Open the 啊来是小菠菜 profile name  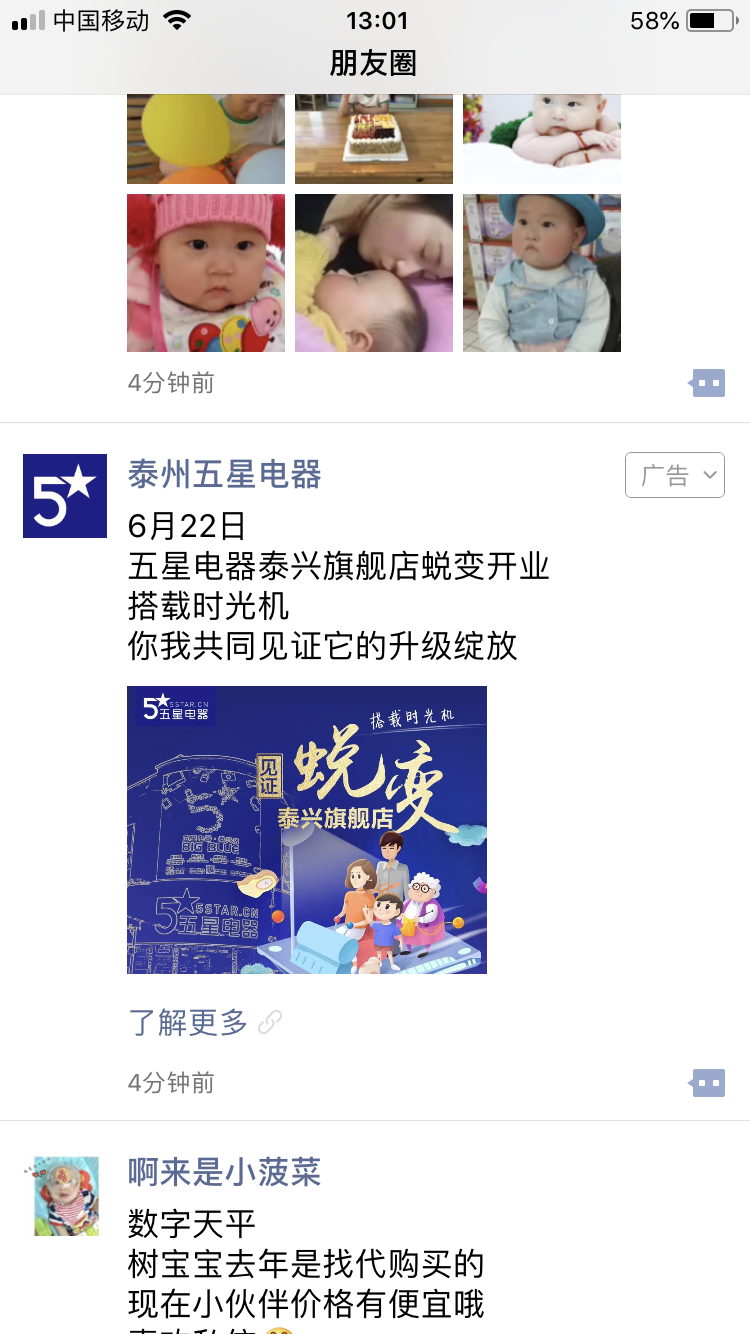coord(225,1172)
